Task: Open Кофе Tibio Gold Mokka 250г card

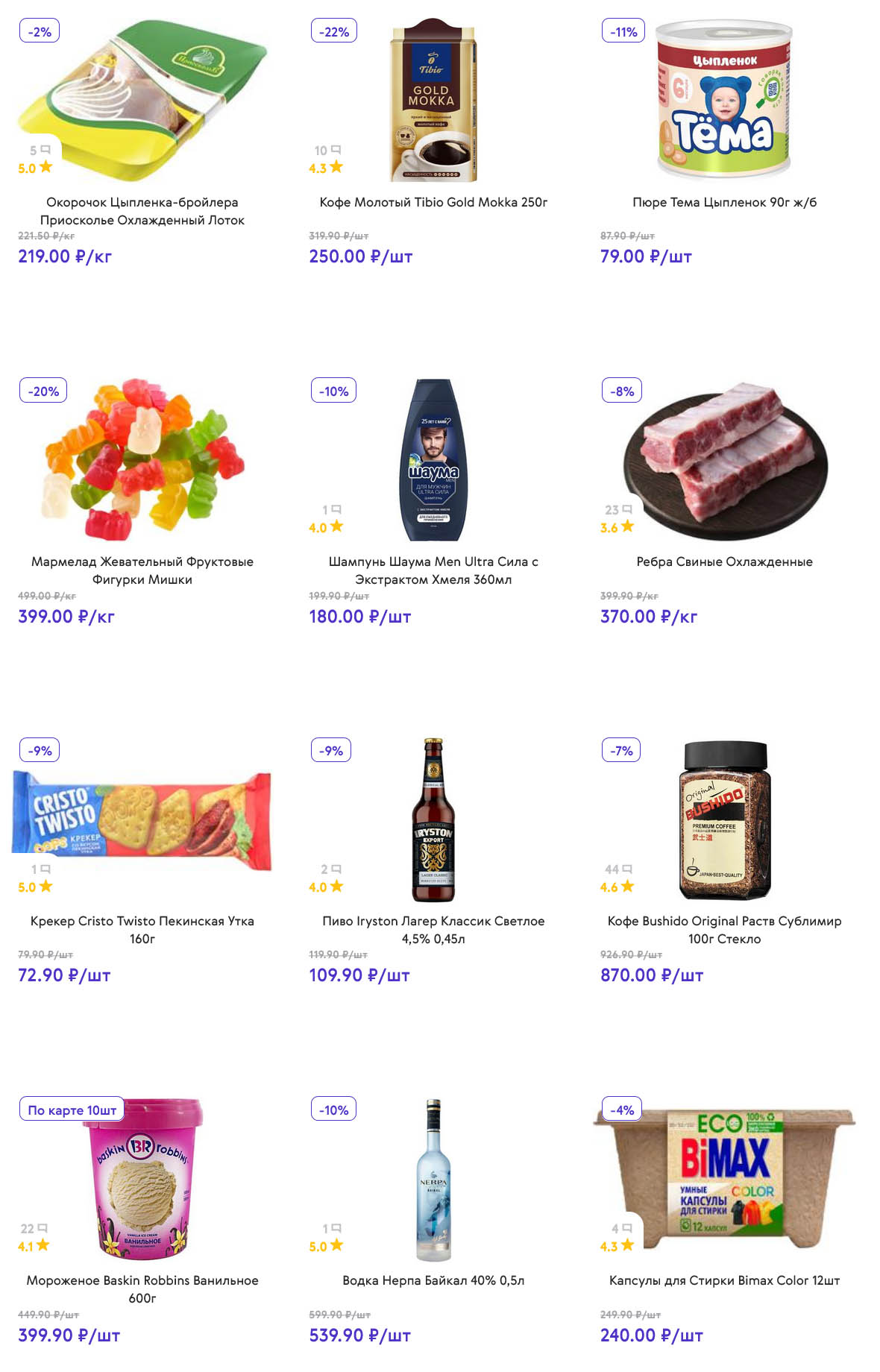Action: [x=433, y=202]
